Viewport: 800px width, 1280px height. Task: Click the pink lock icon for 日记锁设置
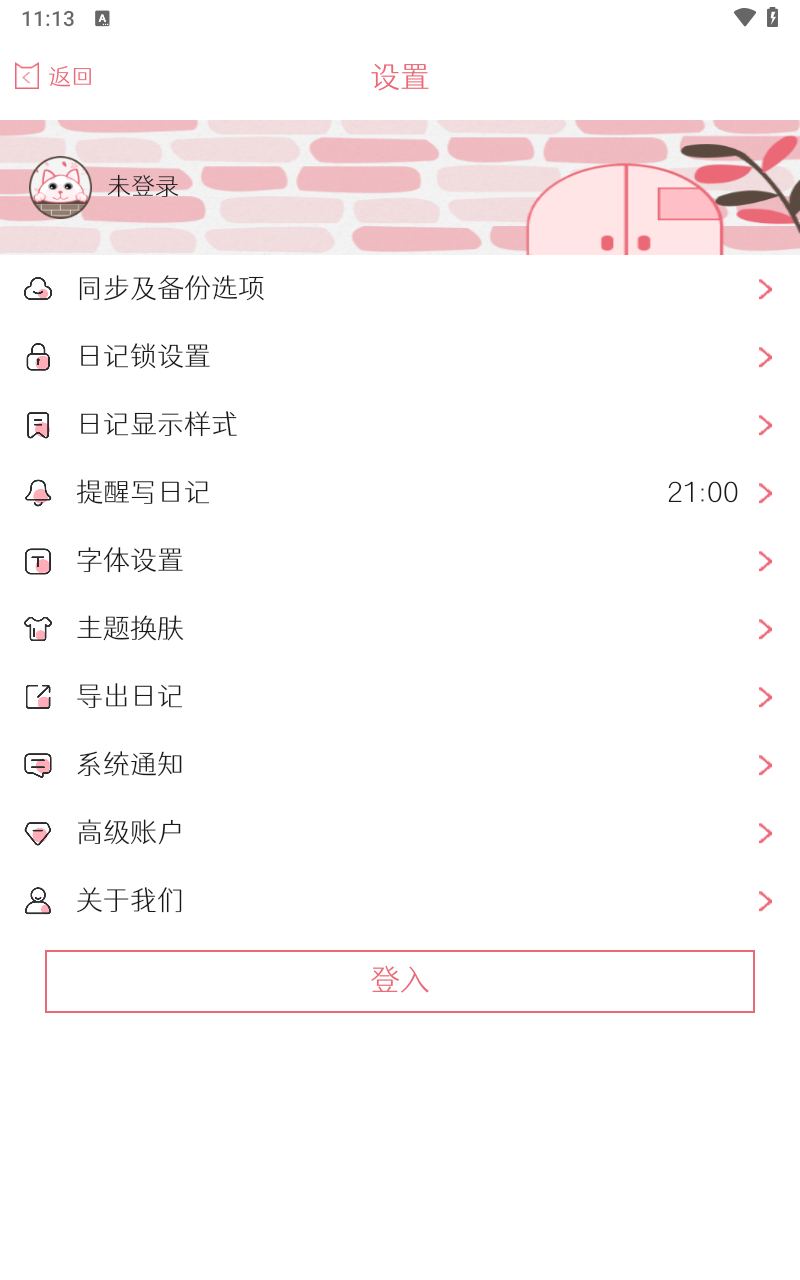coord(38,357)
